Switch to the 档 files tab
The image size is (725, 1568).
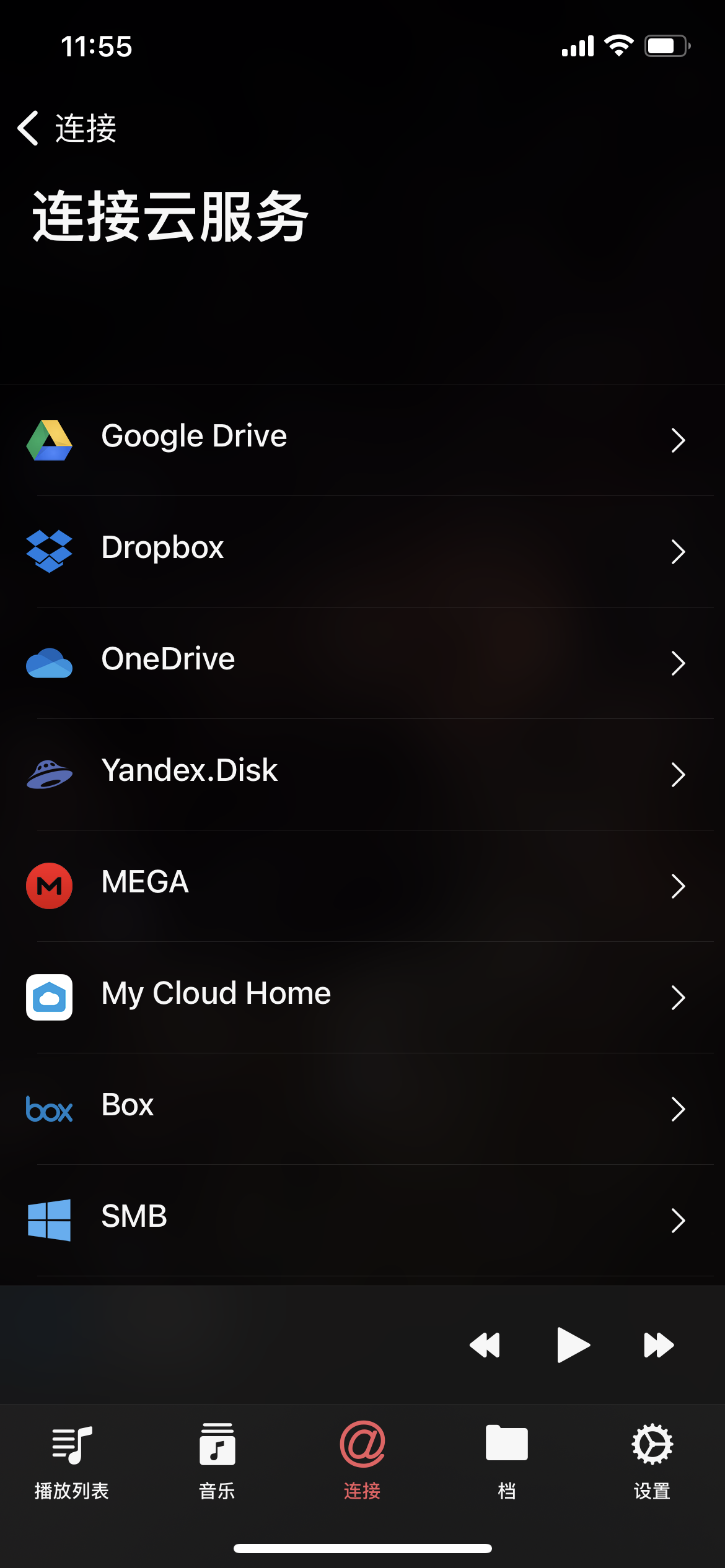(507, 1460)
